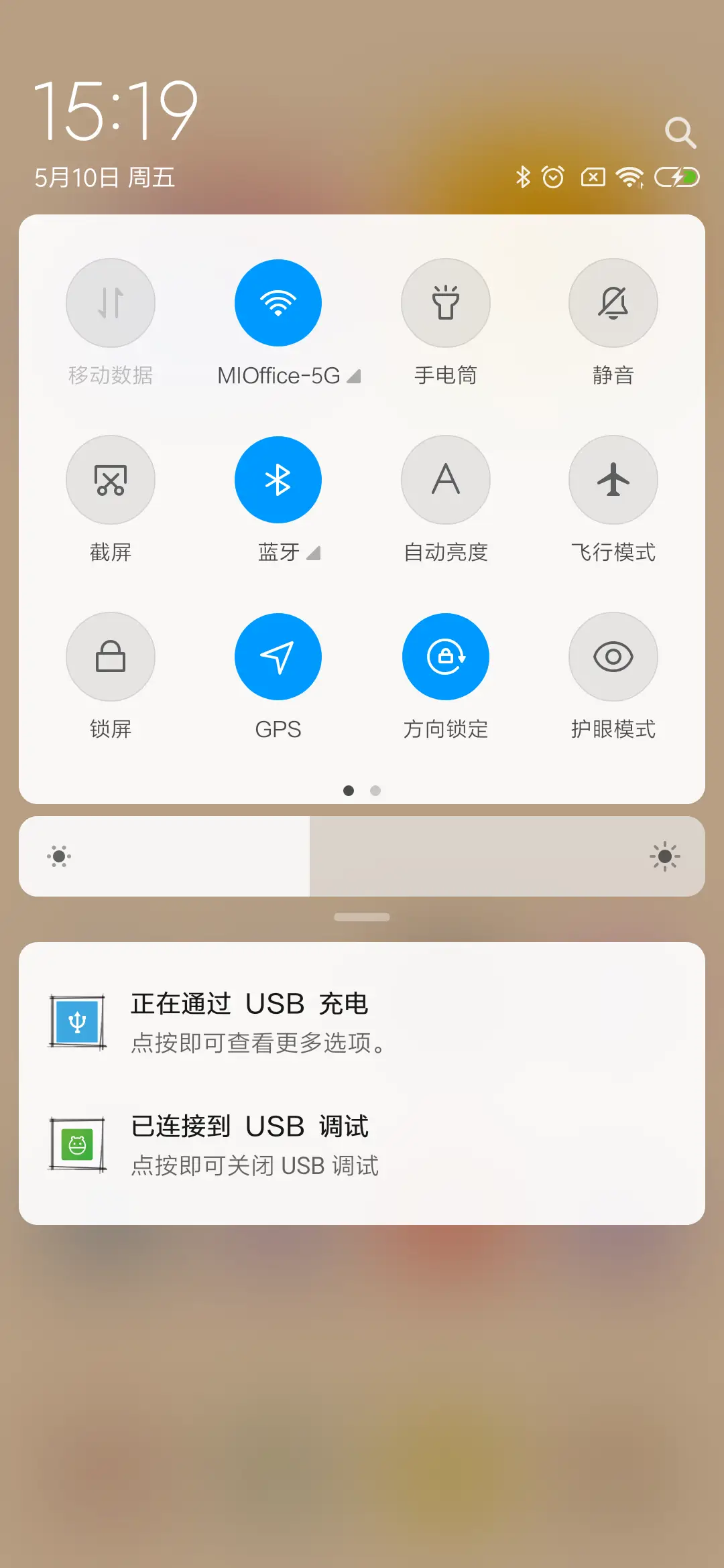Disable Bluetooth
Image resolution: width=724 pixels, height=1568 pixels.
coord(278,480)
